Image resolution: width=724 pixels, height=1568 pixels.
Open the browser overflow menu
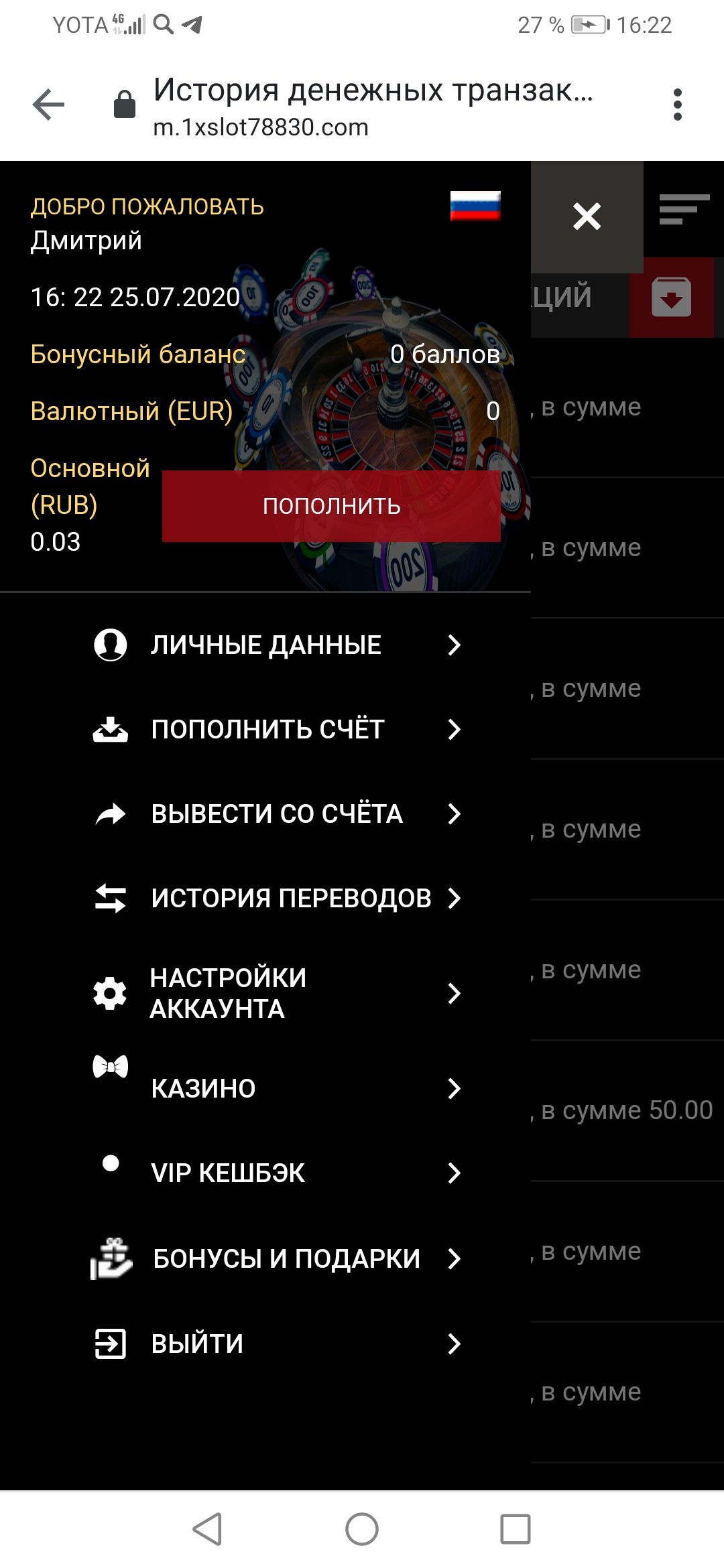(678, 105)
